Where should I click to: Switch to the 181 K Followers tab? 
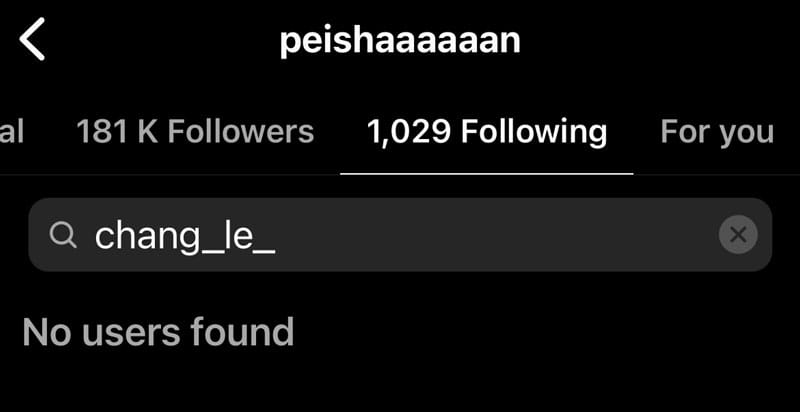(195, 131)
